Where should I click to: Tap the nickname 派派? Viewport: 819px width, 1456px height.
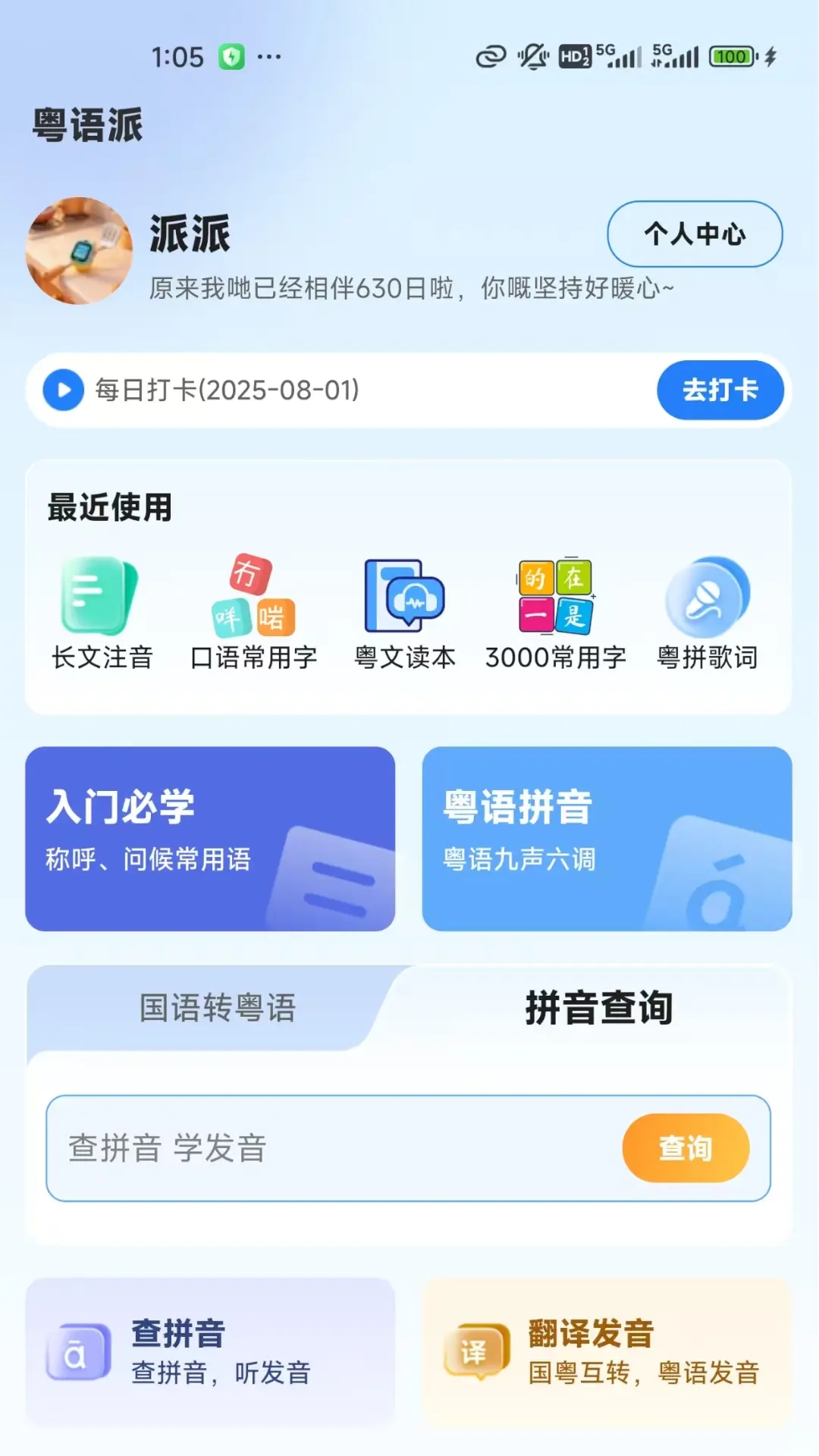187,237
